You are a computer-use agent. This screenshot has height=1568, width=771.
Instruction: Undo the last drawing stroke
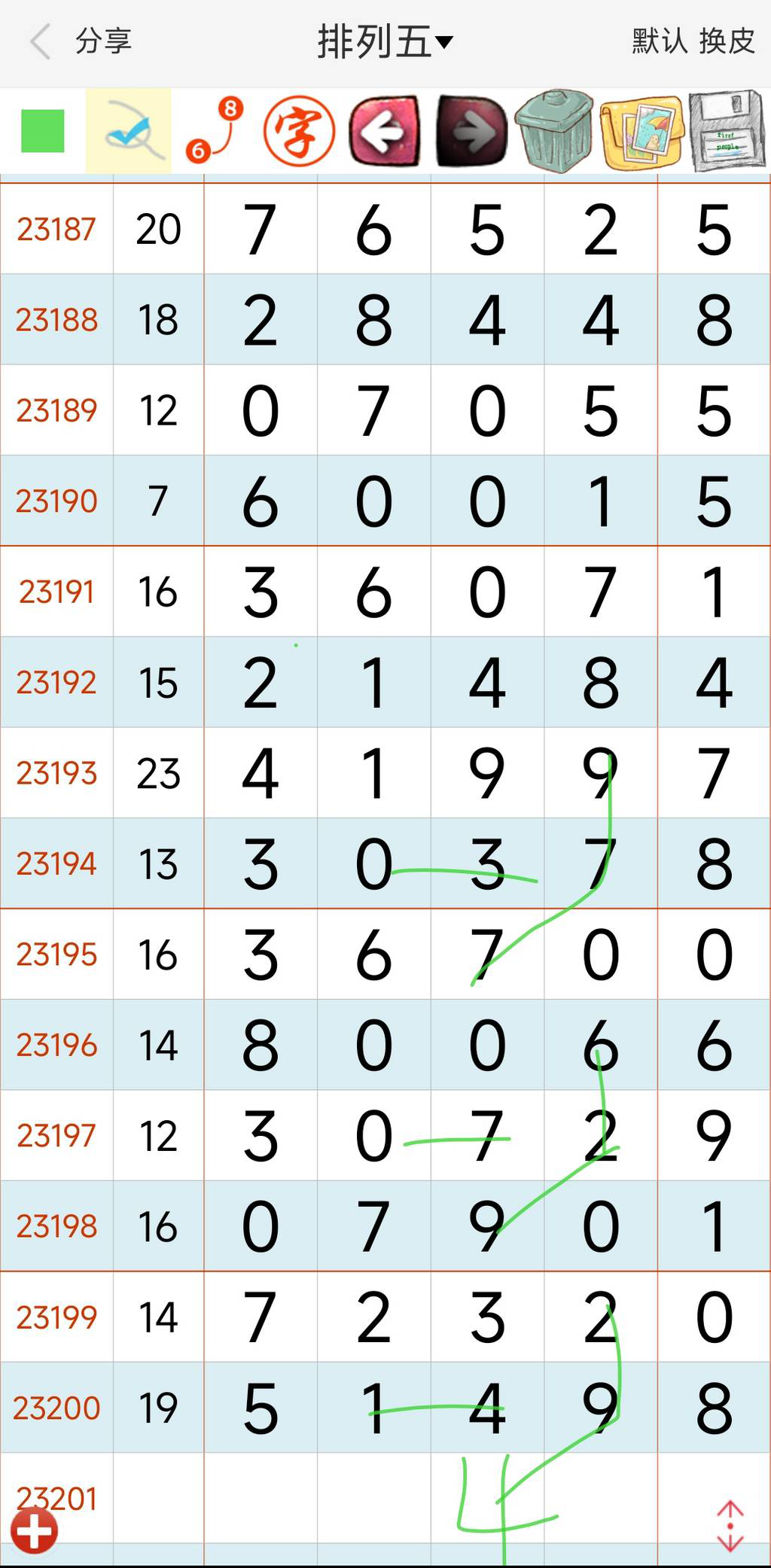pyautogui.click(x=385, y=131)
